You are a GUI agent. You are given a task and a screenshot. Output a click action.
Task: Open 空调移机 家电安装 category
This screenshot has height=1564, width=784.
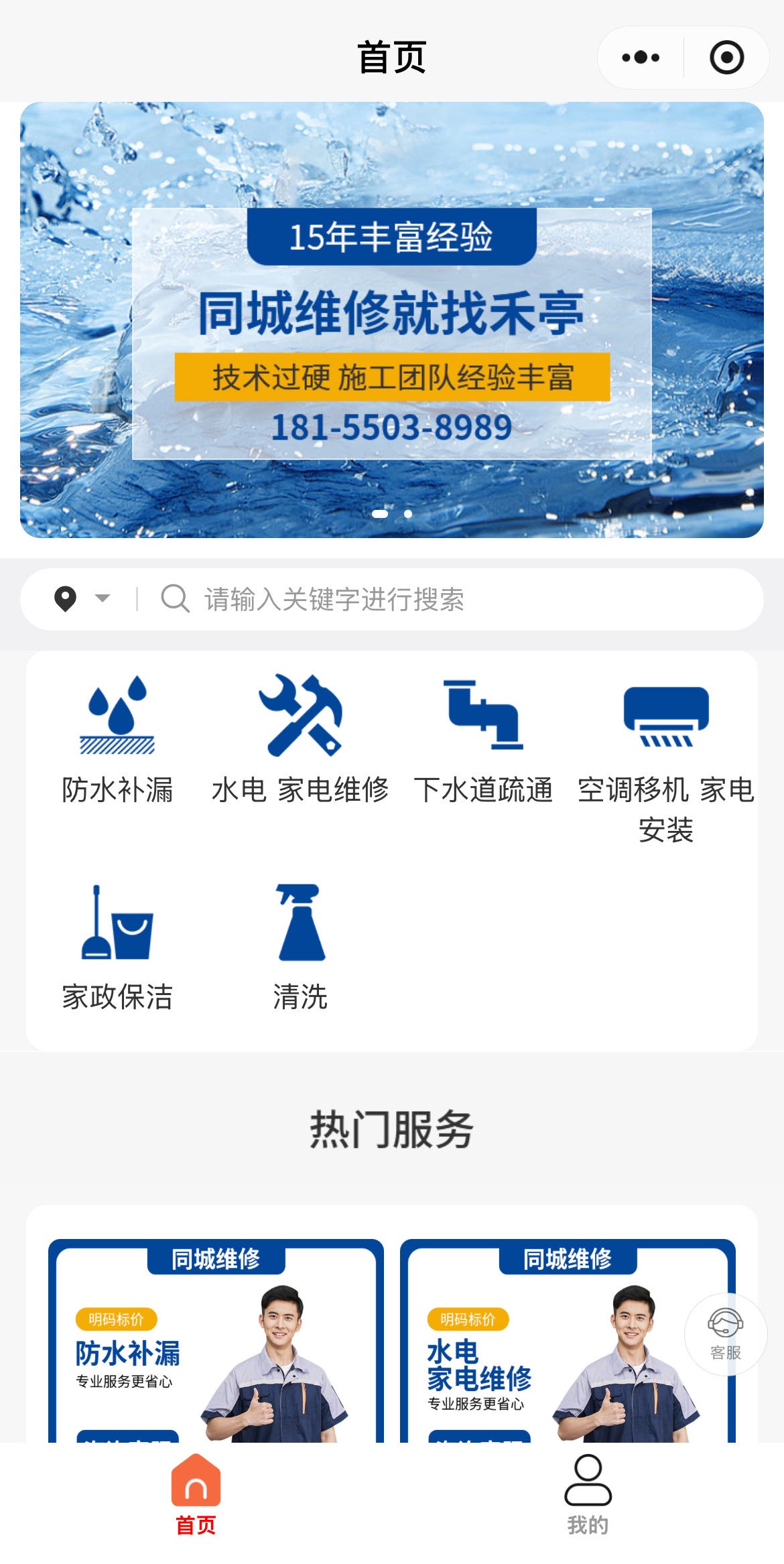[x=666, y=760]
